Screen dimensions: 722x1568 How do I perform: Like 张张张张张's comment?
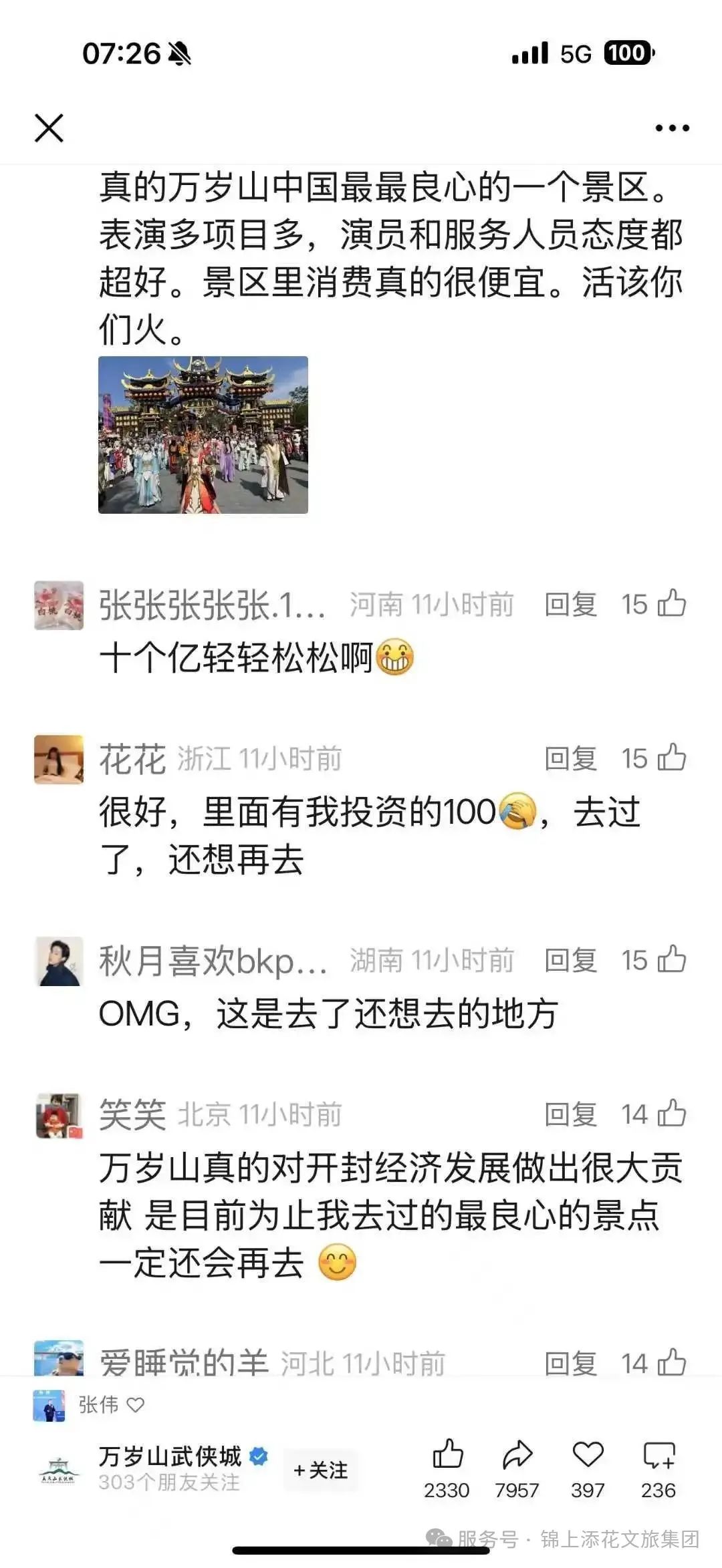click(673, 605)
